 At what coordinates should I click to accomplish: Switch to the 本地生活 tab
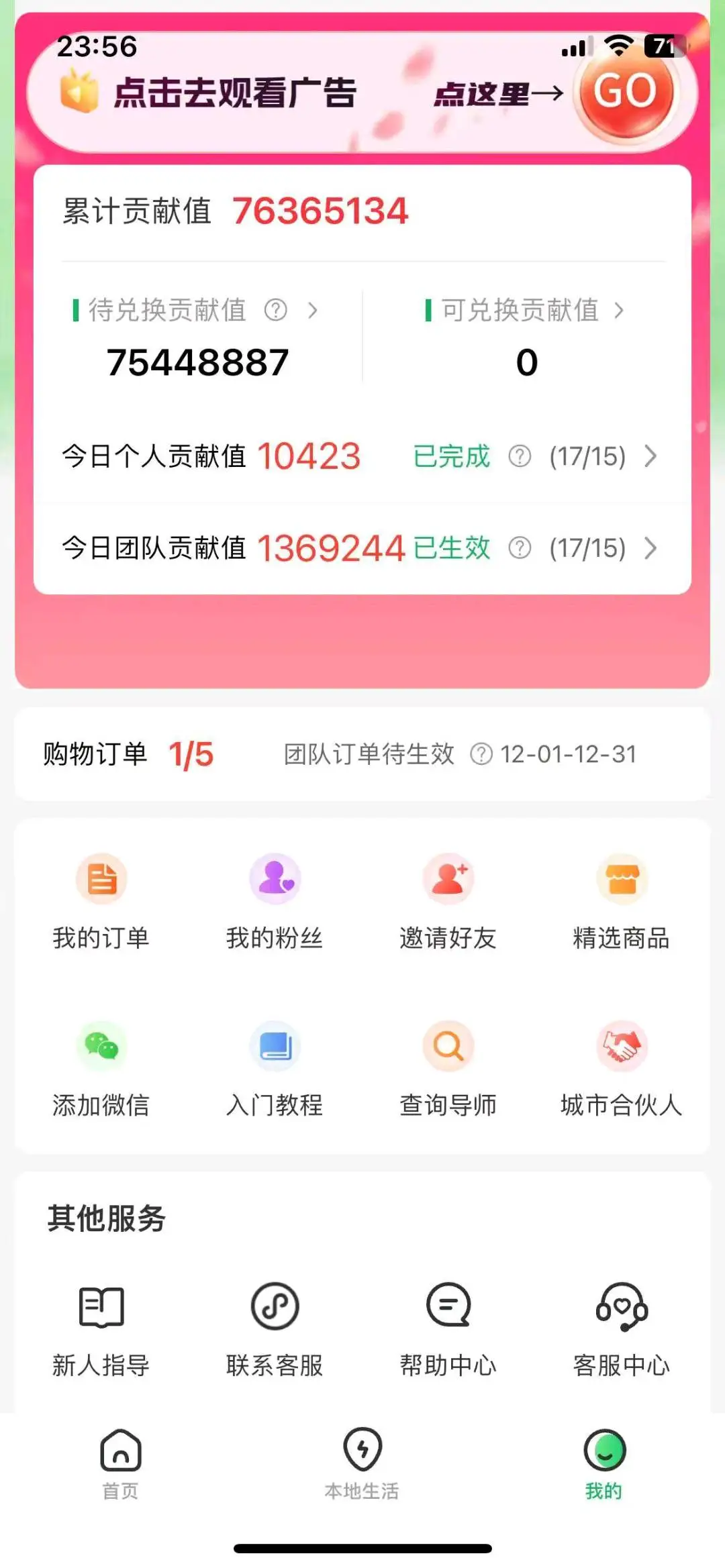click(x=362, y=1463)
